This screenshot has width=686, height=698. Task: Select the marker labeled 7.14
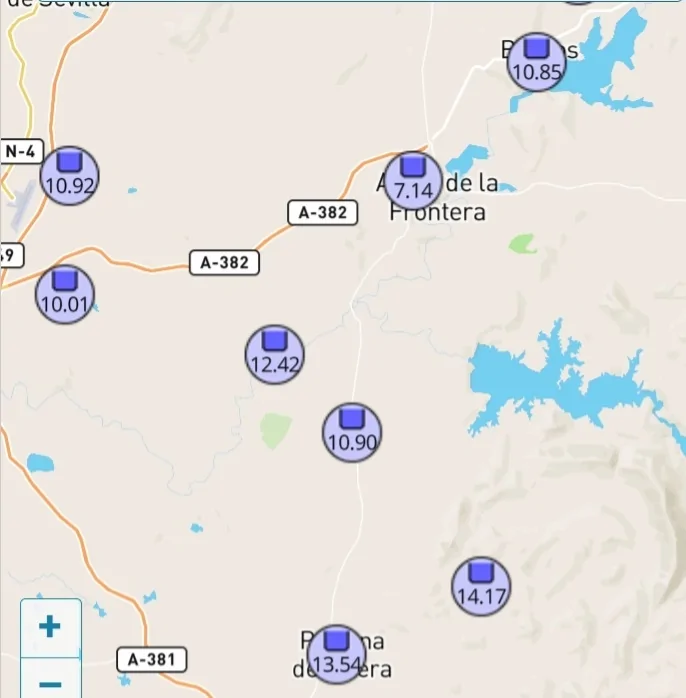point(413,181)
